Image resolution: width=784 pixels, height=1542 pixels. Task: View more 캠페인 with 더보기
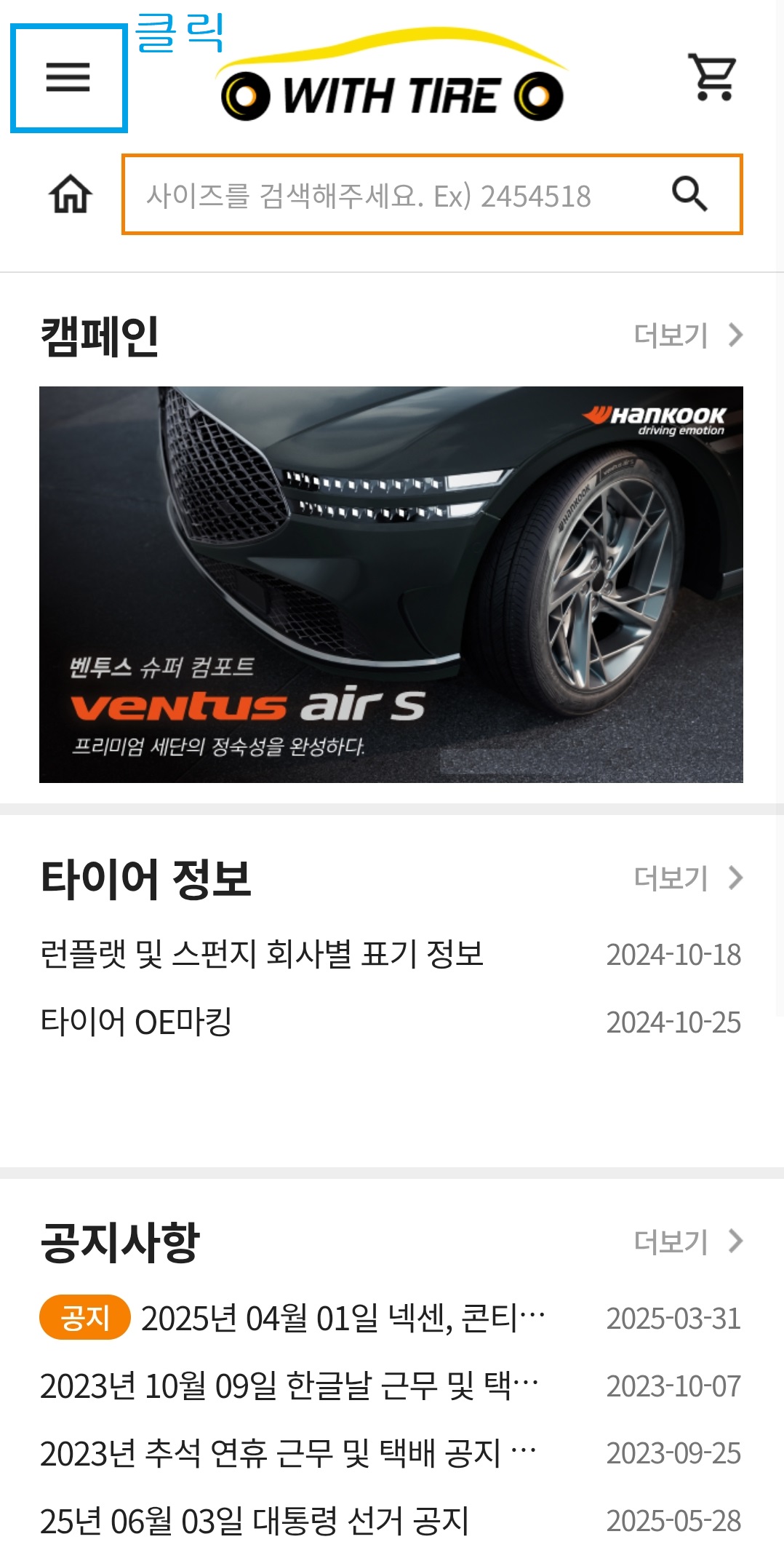688,335
